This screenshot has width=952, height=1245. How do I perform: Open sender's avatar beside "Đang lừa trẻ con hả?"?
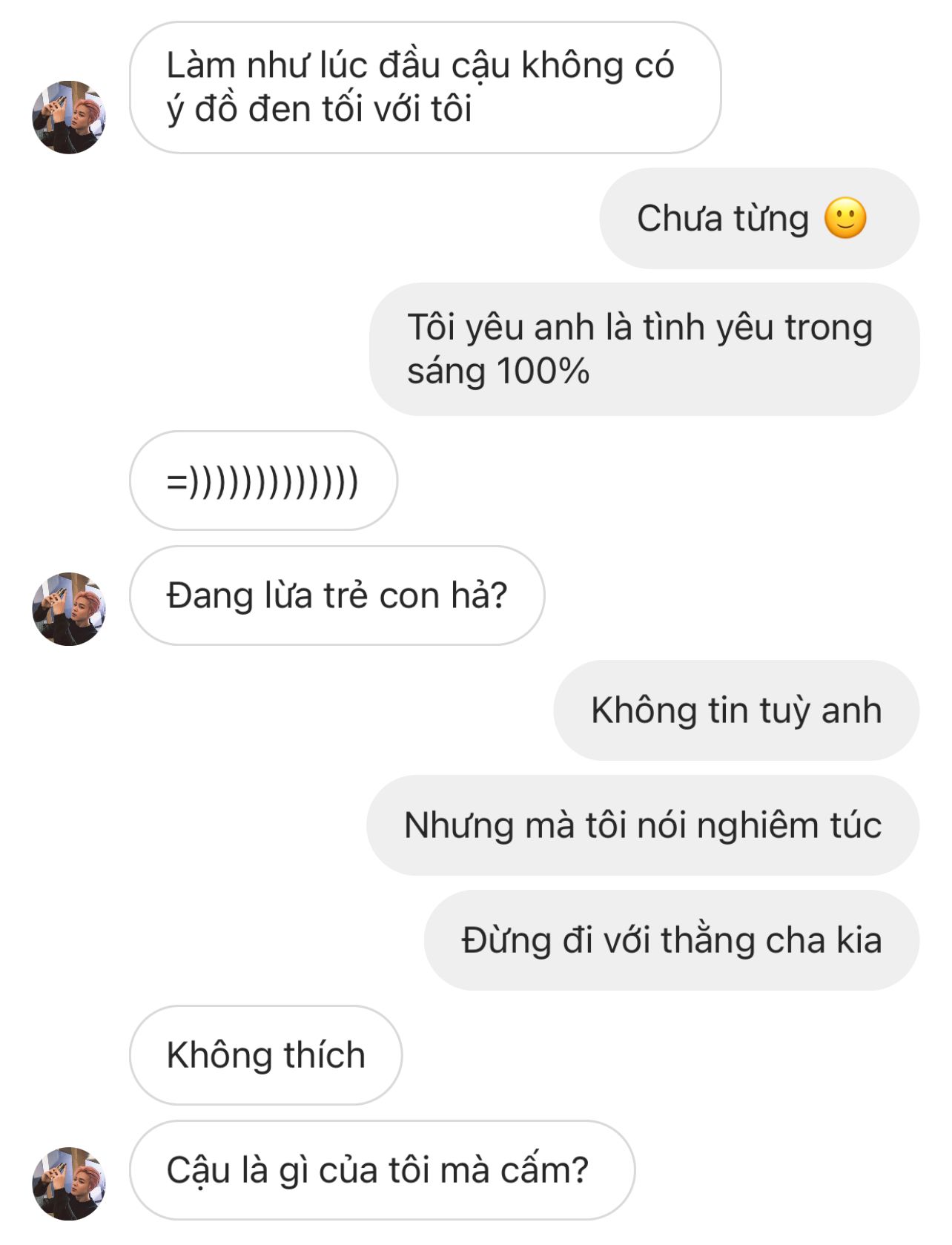[69, 609]
